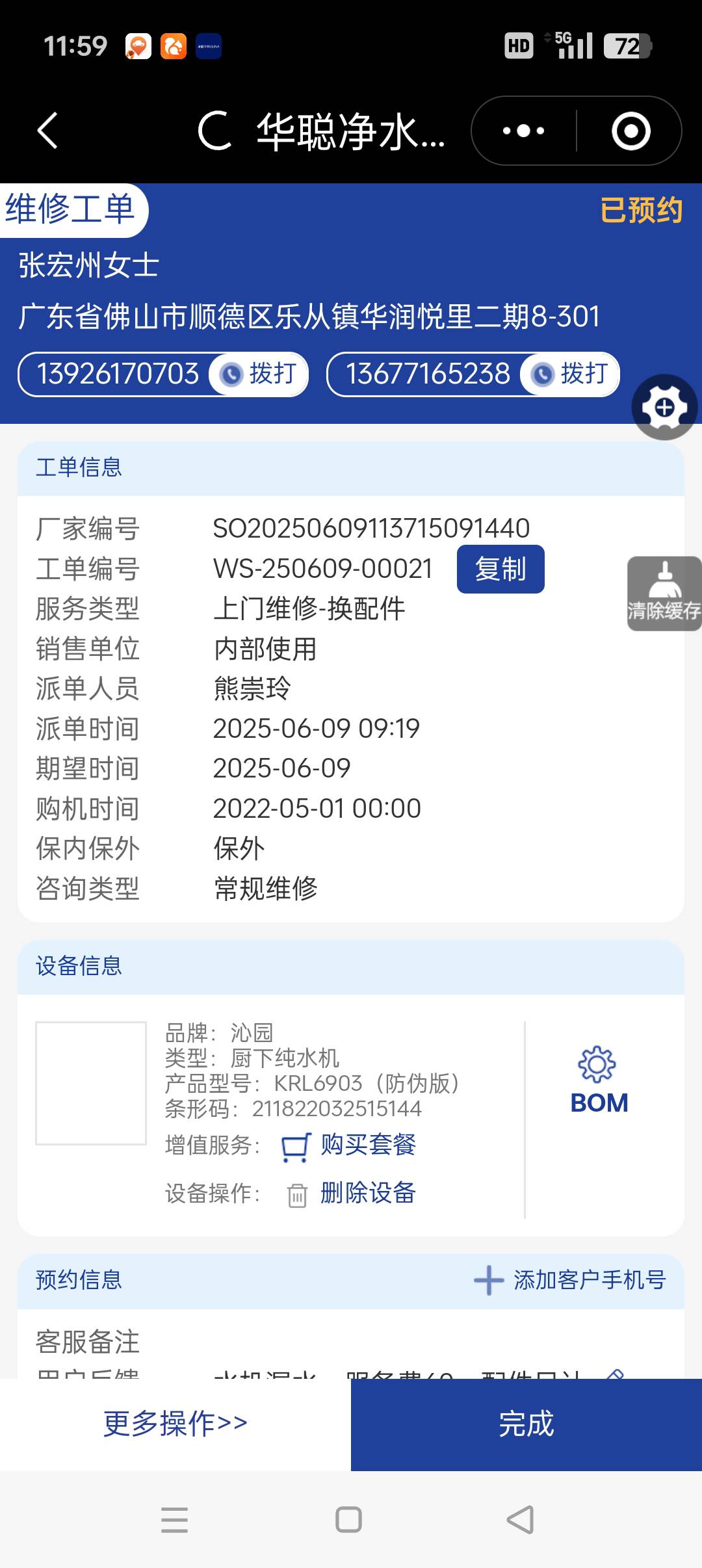Tap the 清除缓存 clear cache button

[664, 594]
